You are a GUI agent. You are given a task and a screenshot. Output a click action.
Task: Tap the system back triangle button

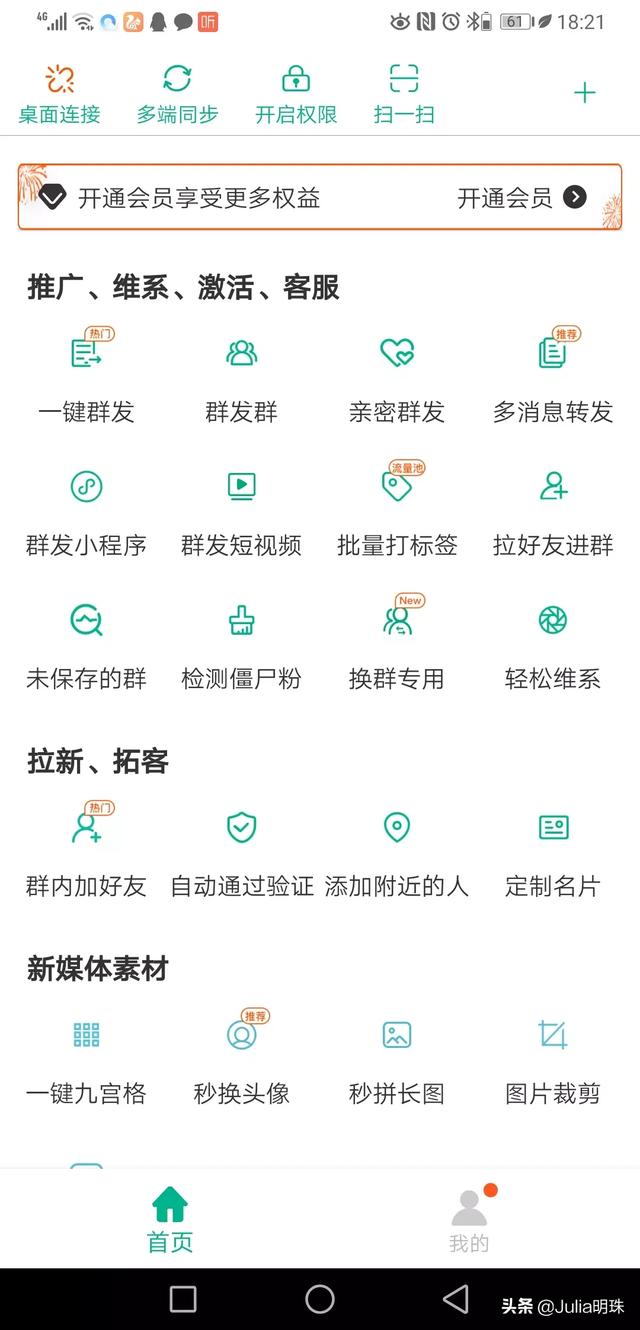pos(456,1299)
